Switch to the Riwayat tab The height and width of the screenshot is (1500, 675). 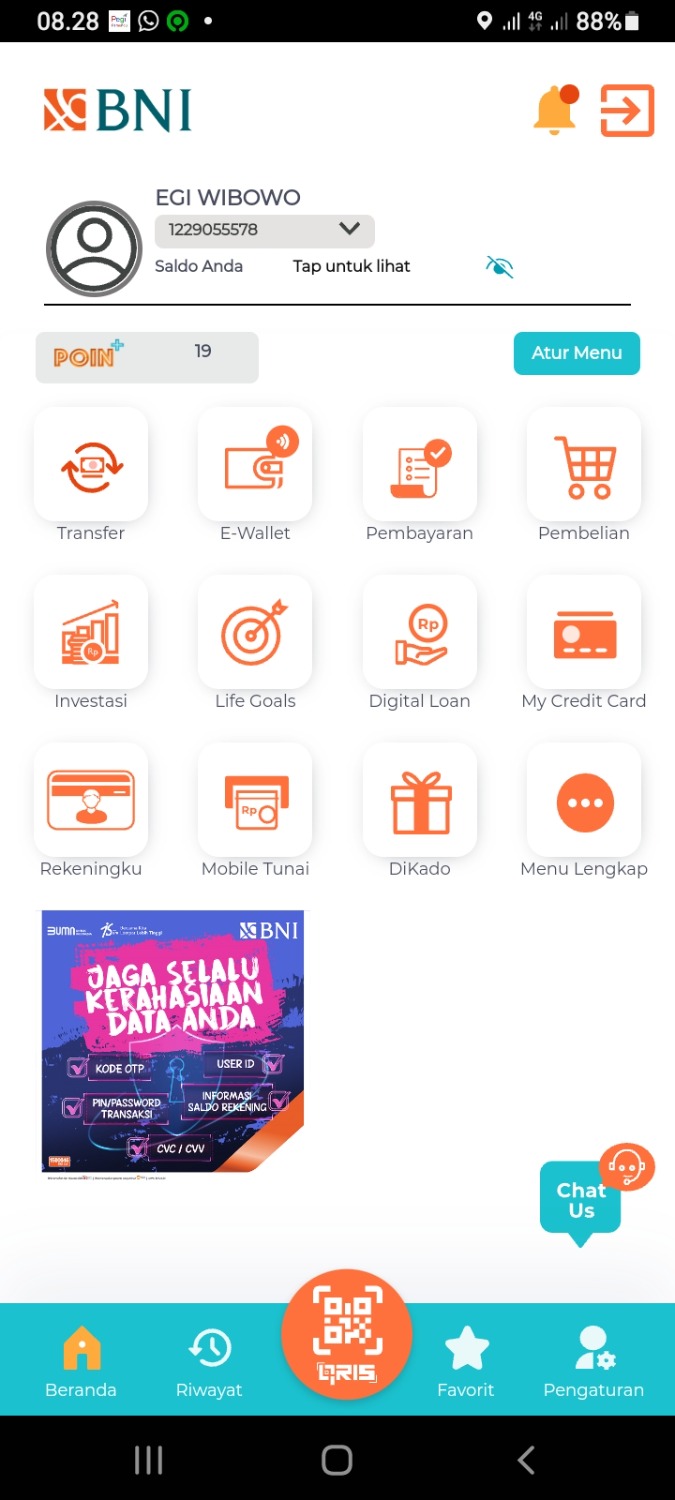tap(209, 1360)
